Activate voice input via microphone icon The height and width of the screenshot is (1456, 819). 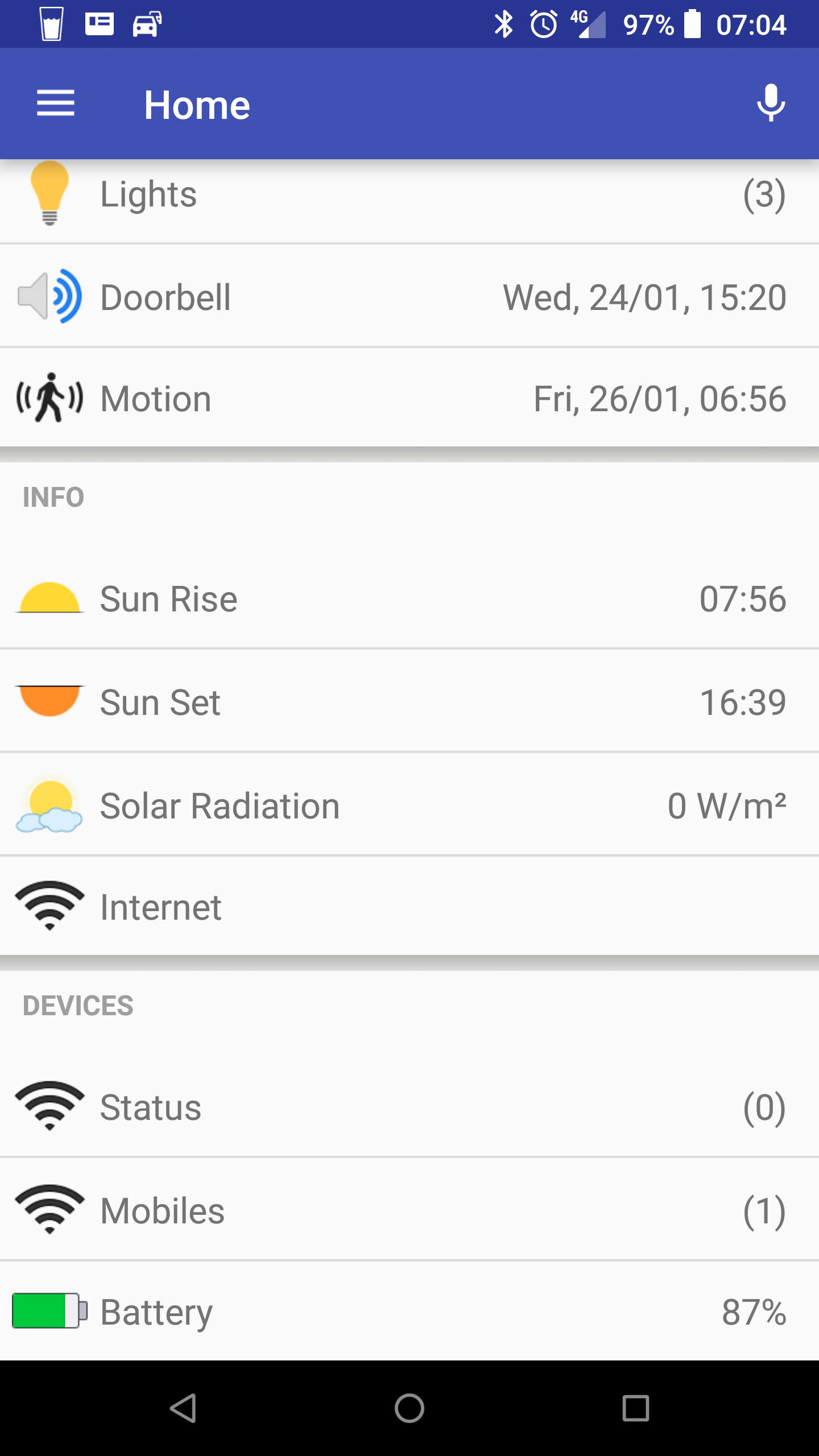(771, 104)
